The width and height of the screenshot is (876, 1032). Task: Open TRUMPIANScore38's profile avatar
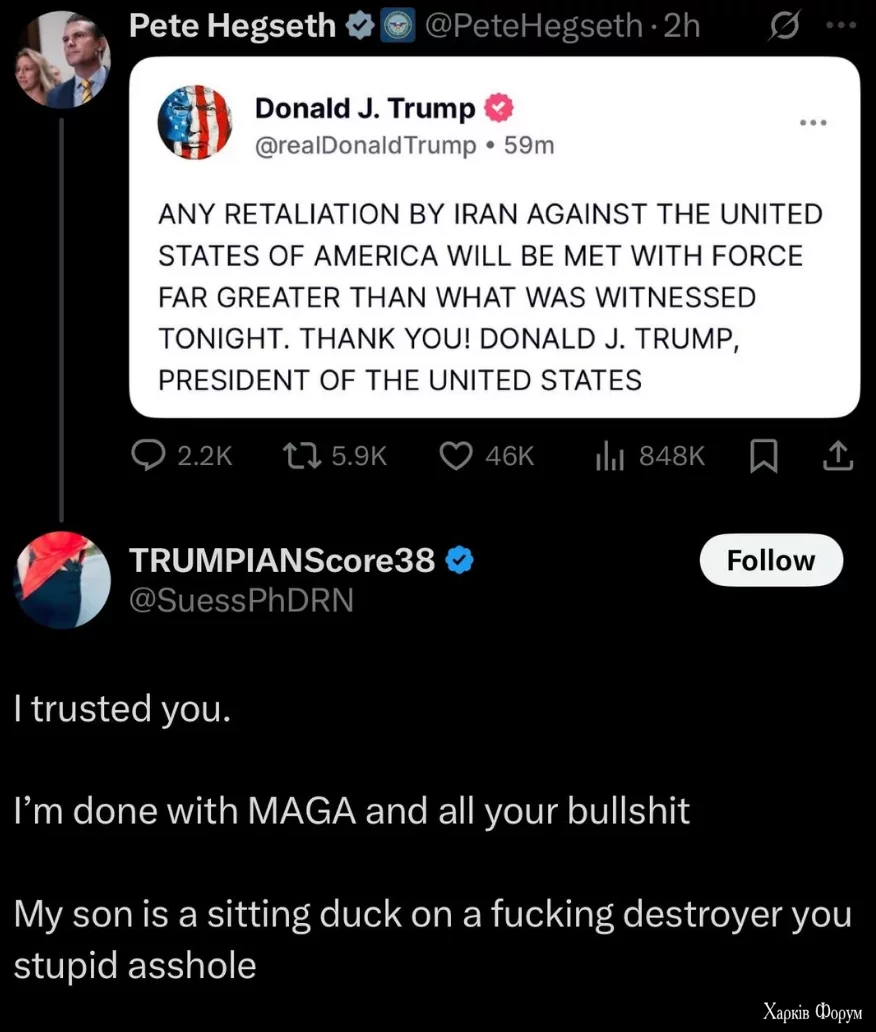tap(62, 580)
